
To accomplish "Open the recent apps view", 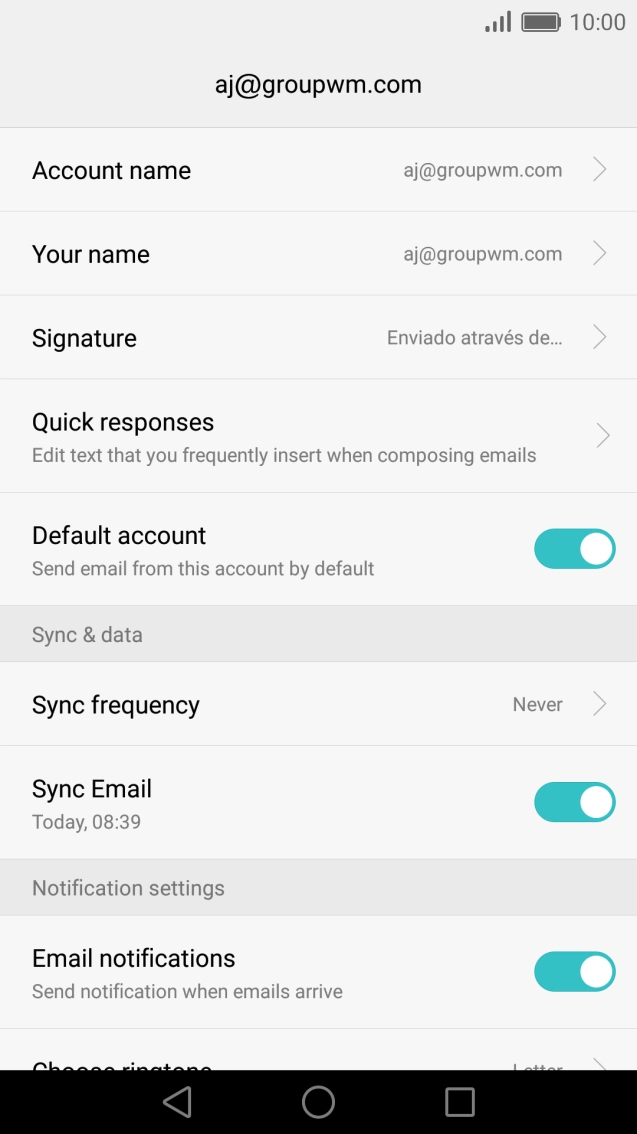I will pyautogui.click(x=459, y=1102).
